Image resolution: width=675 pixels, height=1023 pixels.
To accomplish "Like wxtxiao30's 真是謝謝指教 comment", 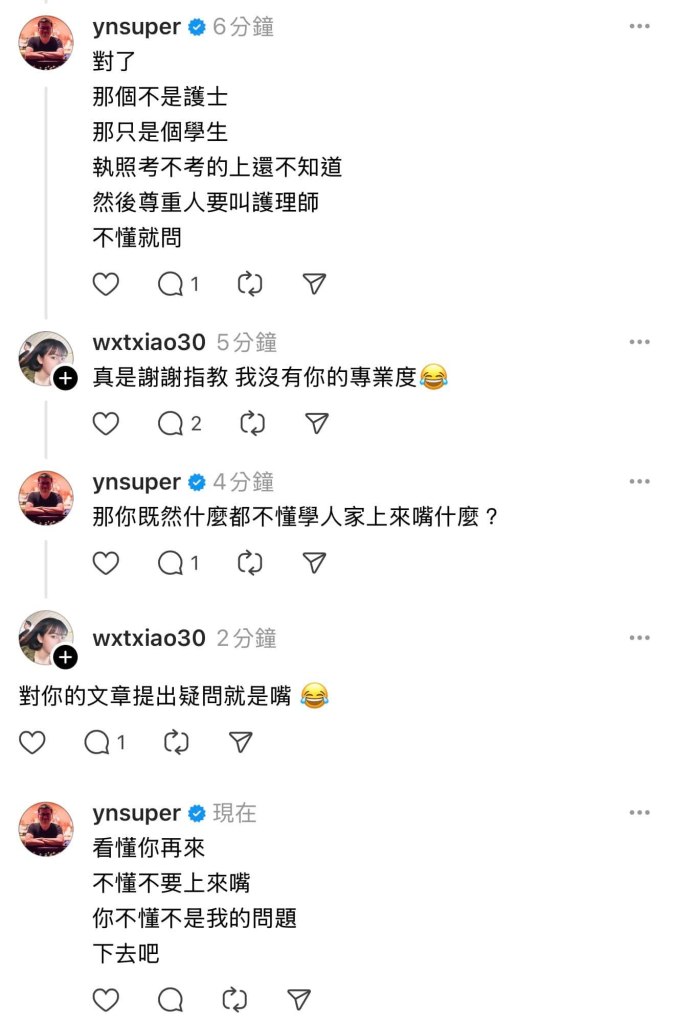I will point(105,424).
